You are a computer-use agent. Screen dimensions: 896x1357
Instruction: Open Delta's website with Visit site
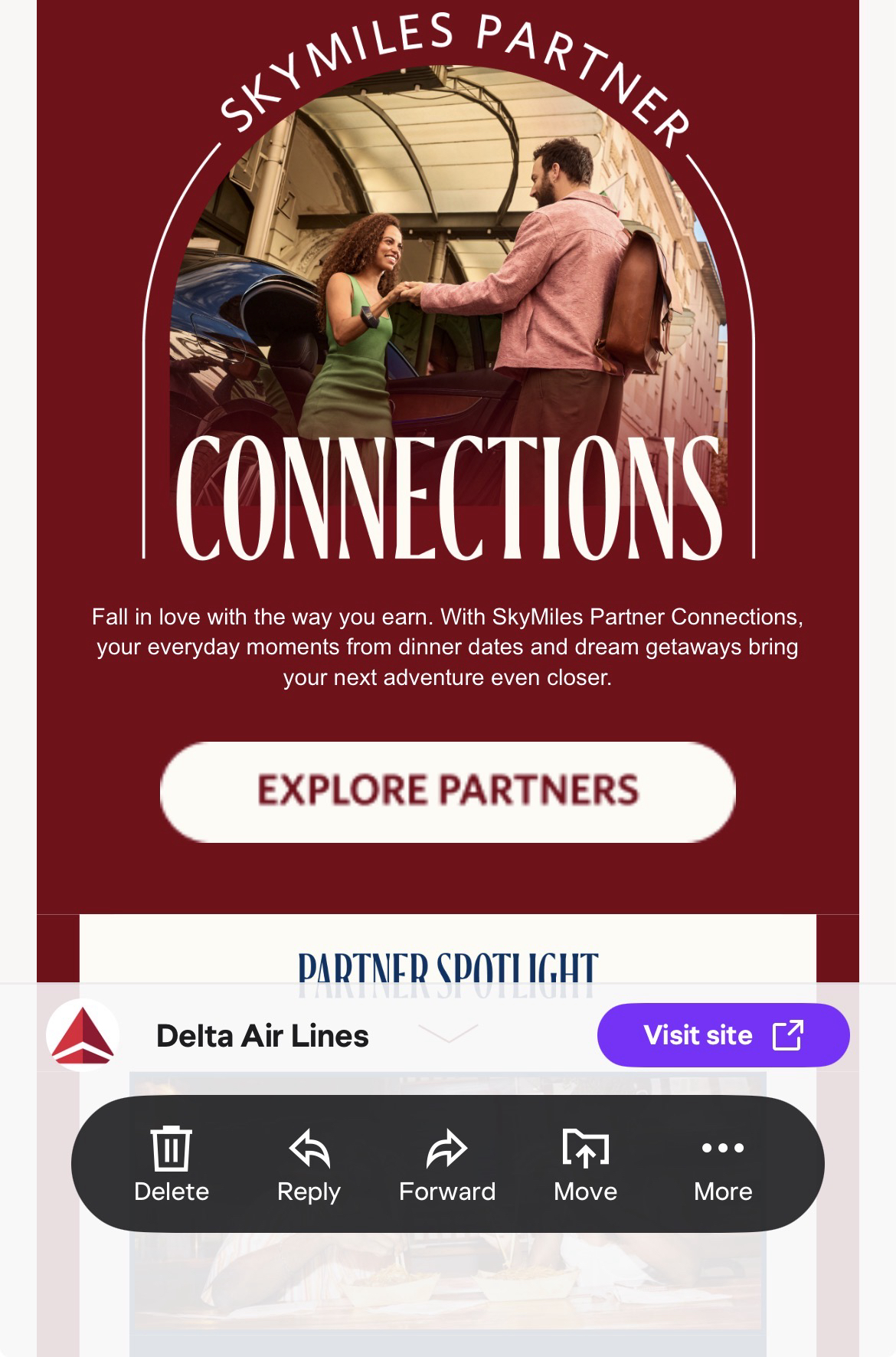click(722, 1035)
